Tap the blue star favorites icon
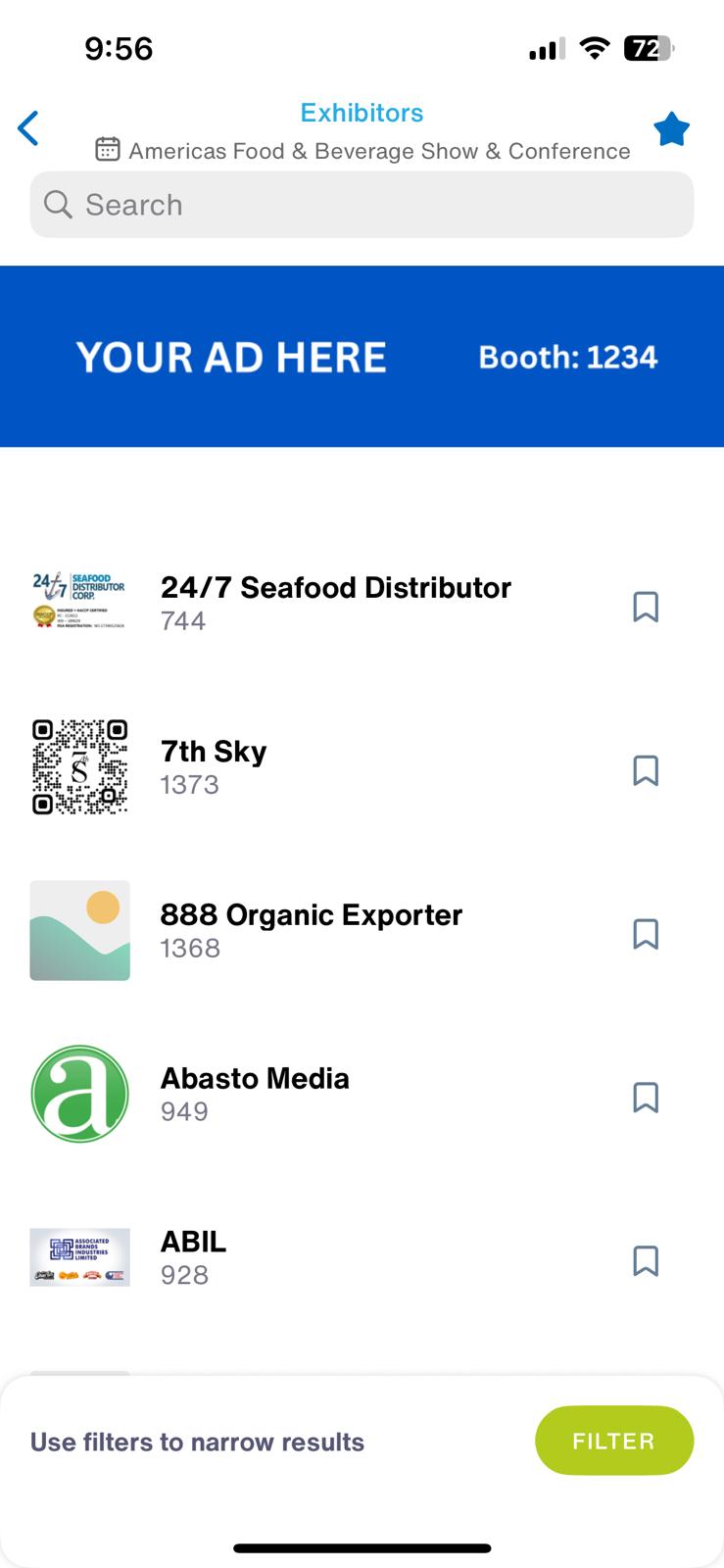Viewport: 724px width, 1568px height. pos(672,129)
